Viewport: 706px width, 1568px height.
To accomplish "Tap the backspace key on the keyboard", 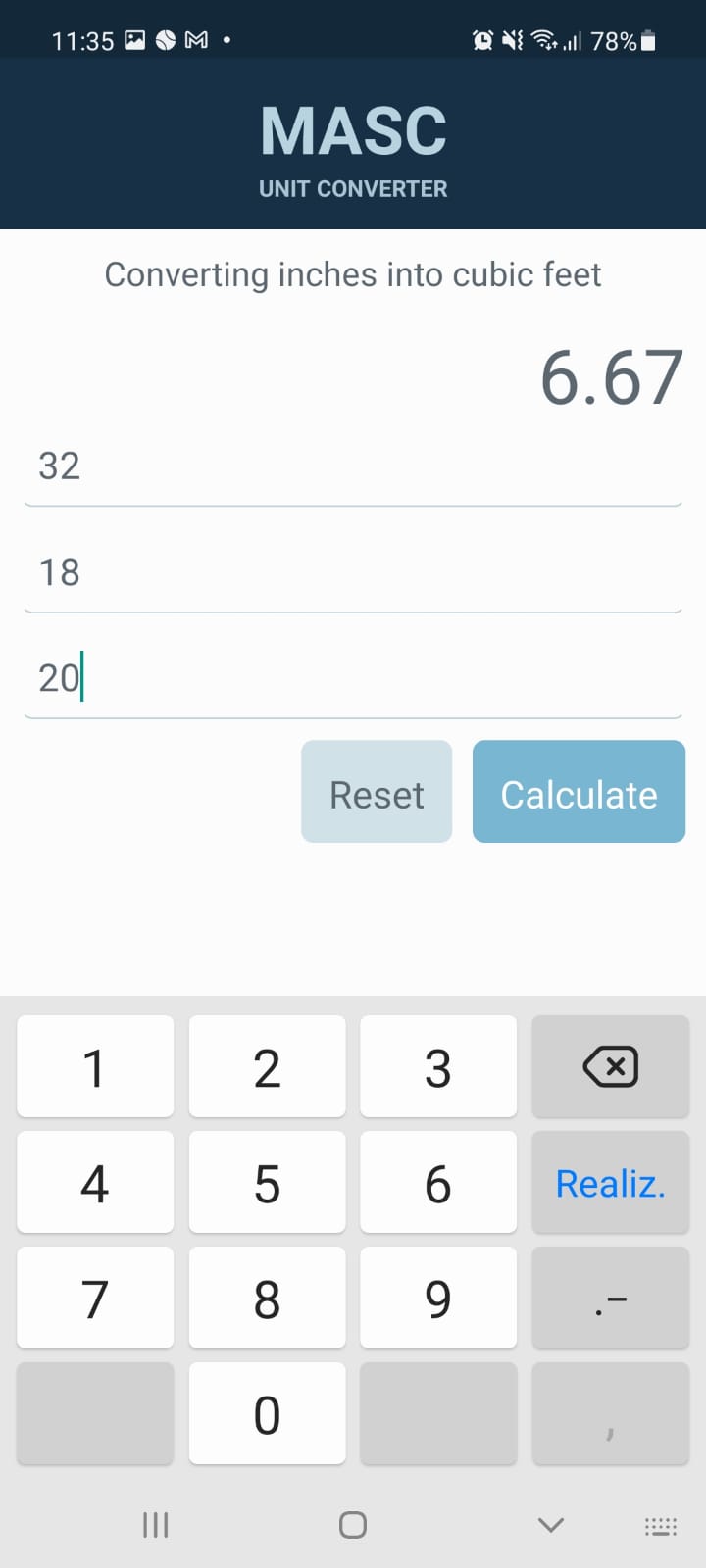I will coord(610,1066).
